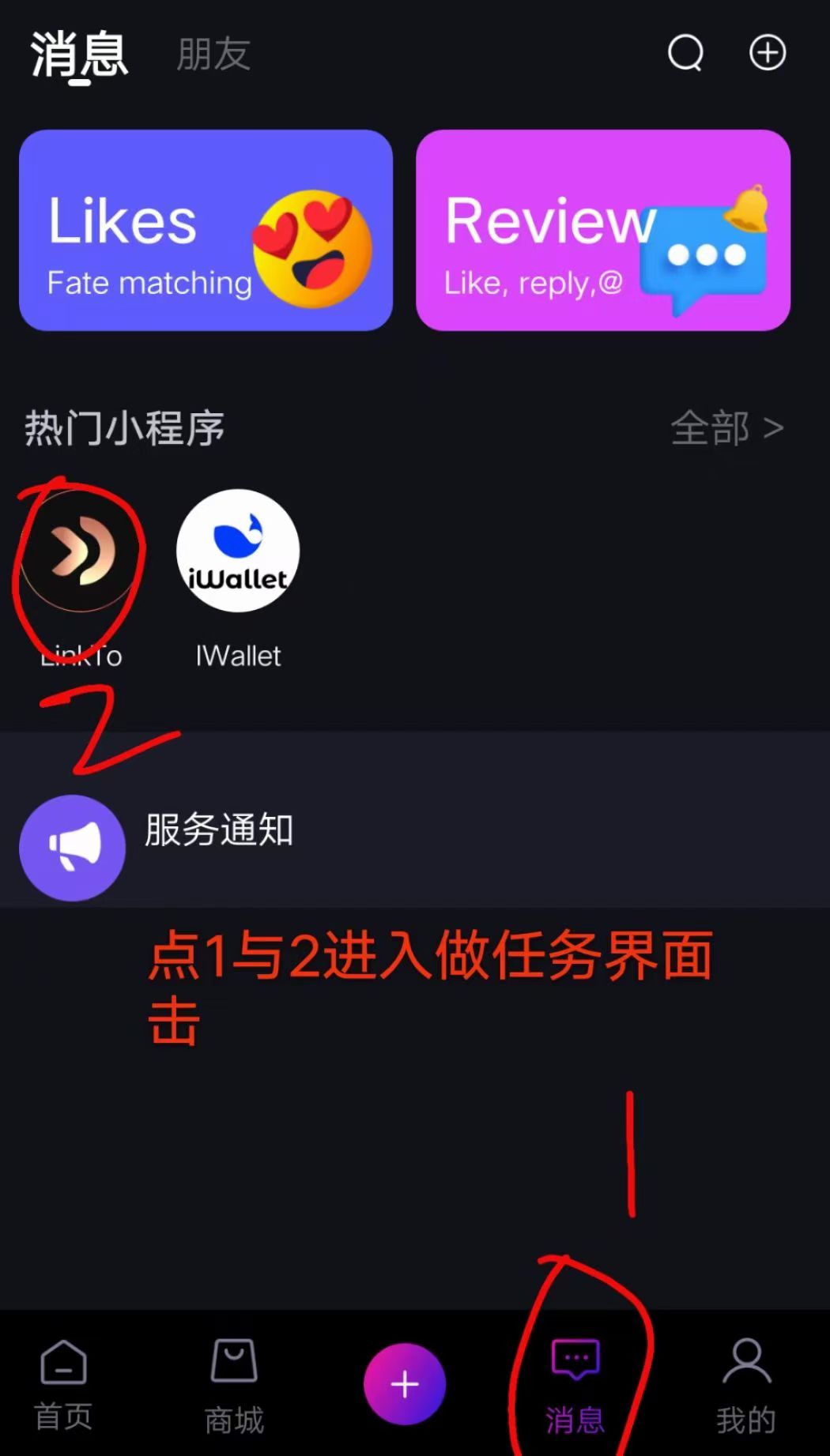Tap the plus circle icon at top

coord(768,54)
